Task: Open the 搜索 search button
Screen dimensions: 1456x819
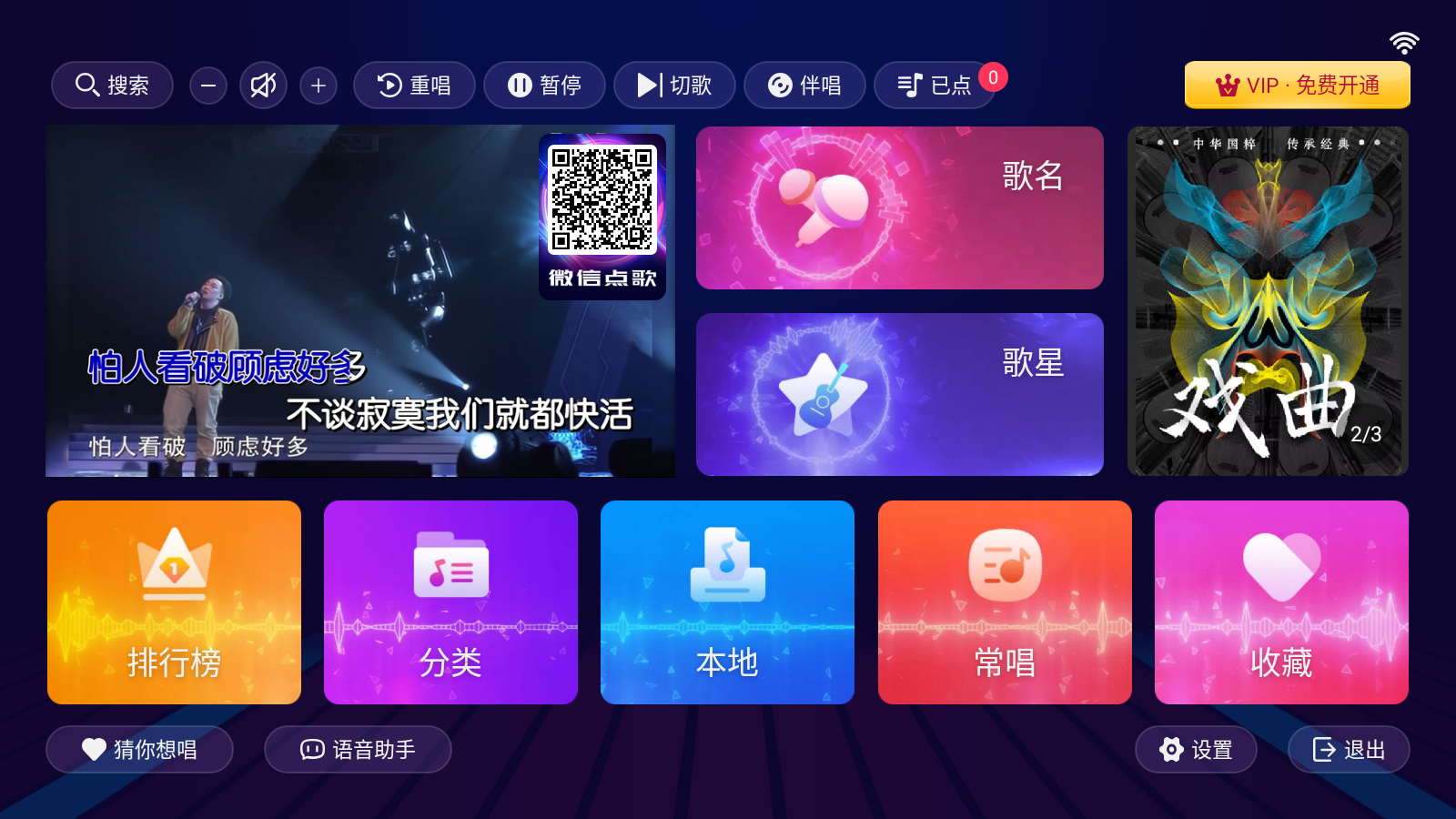Action: [112, 86]
